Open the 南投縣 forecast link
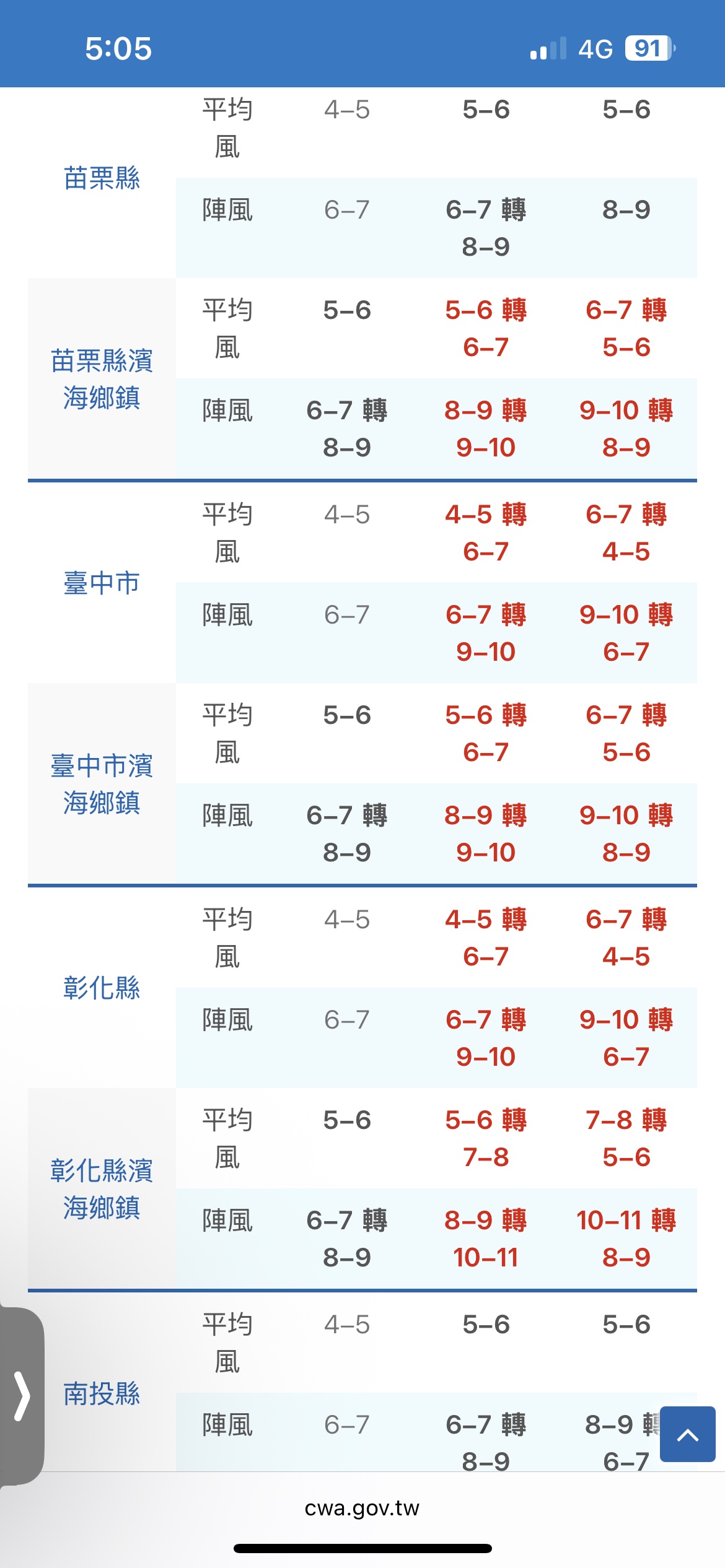The height and width of the screenshot is (1568, 725). point(102,1393)
